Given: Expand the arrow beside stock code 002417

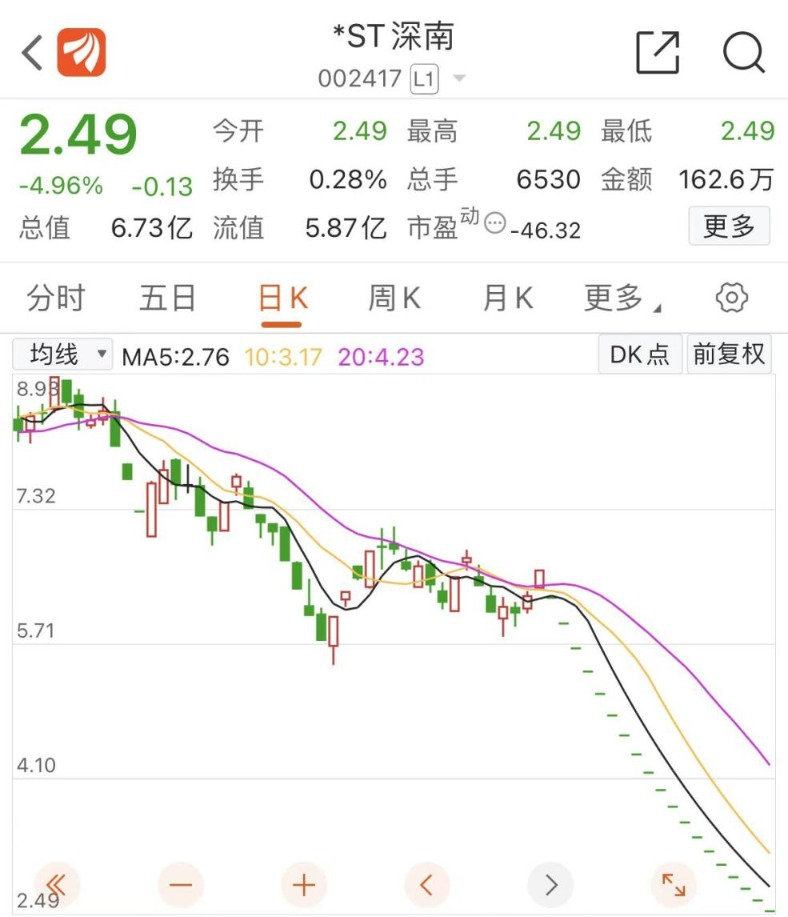Looking at the screenshot, I should 458,78.
